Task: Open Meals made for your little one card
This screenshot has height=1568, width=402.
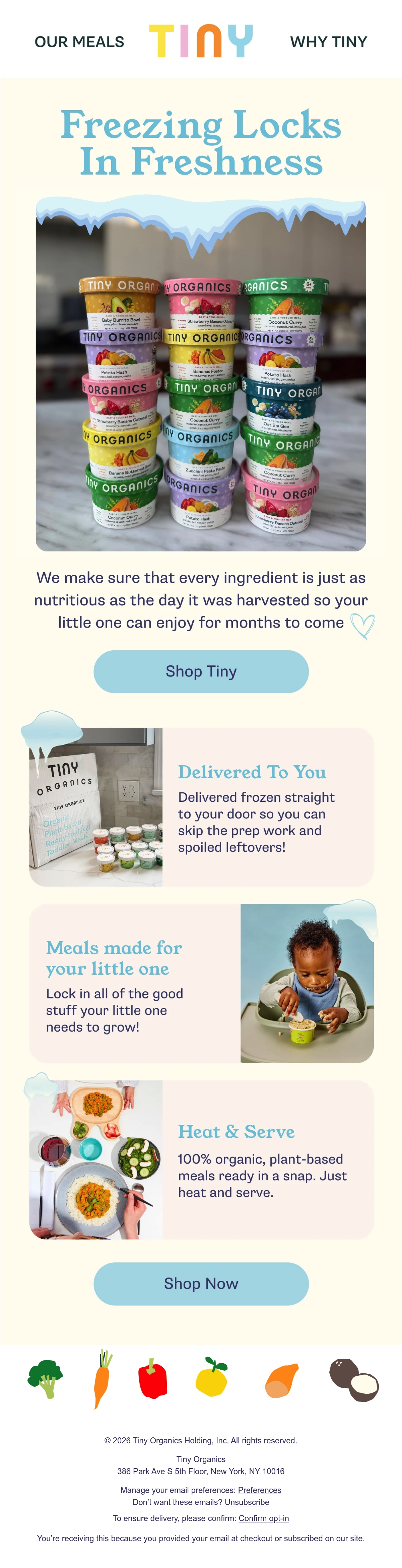Action: [201, 984]
